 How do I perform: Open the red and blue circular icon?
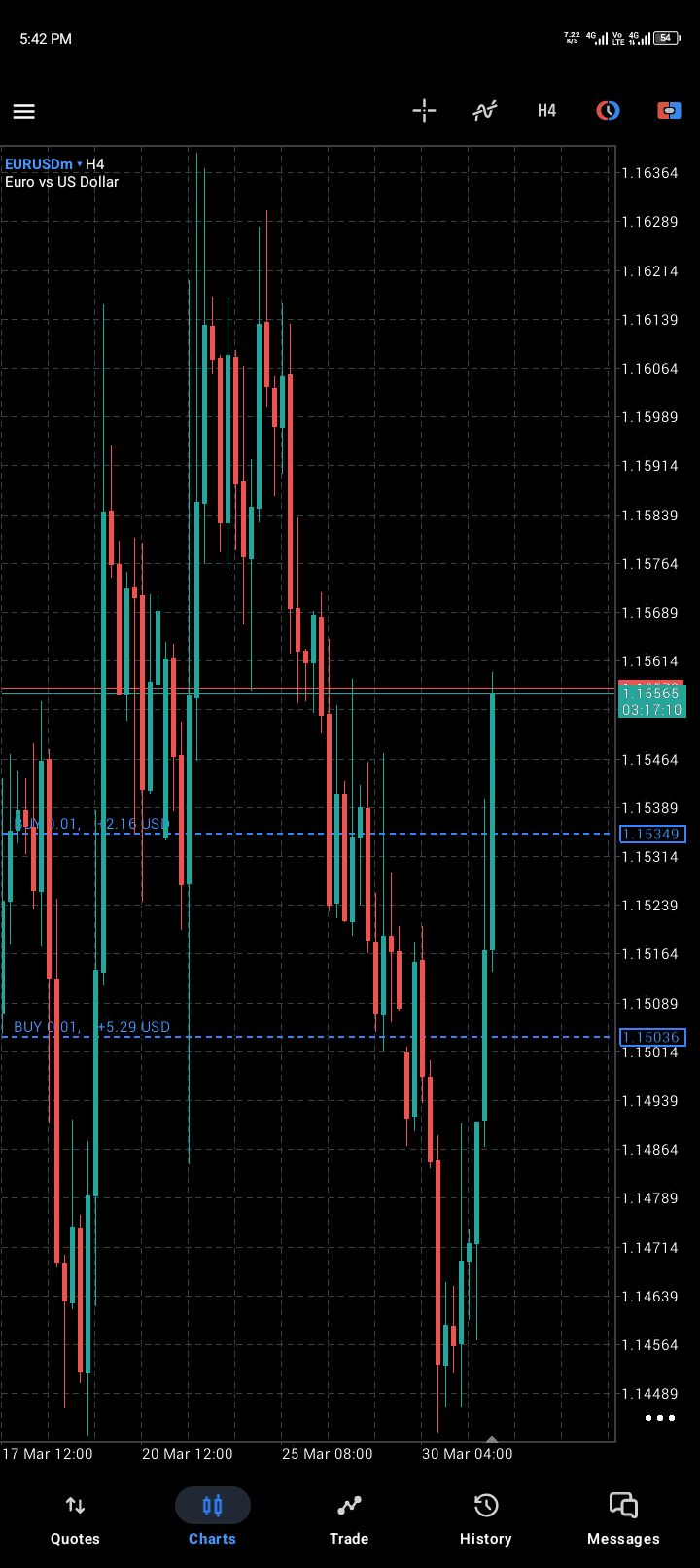click(x=608, y=110)
